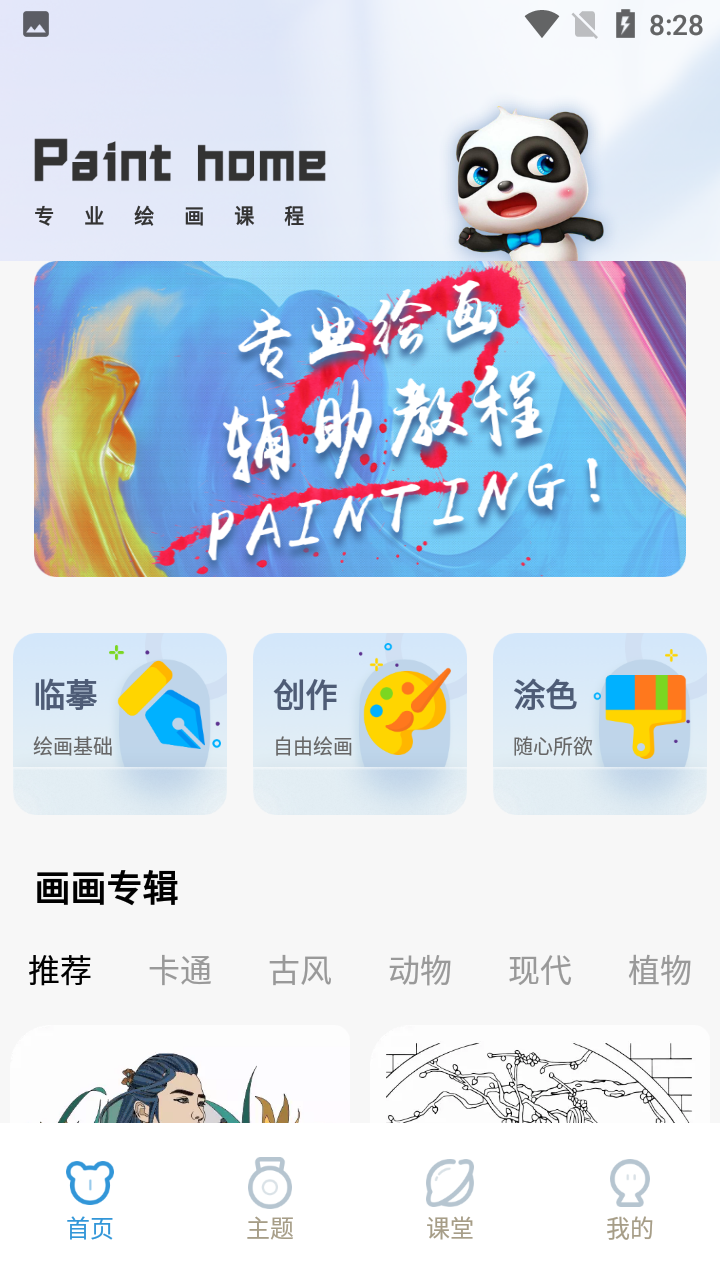The image size is (720, 1280).
Task: Open the plum blossom line-art album
Action: click(x=540, y=1075)
